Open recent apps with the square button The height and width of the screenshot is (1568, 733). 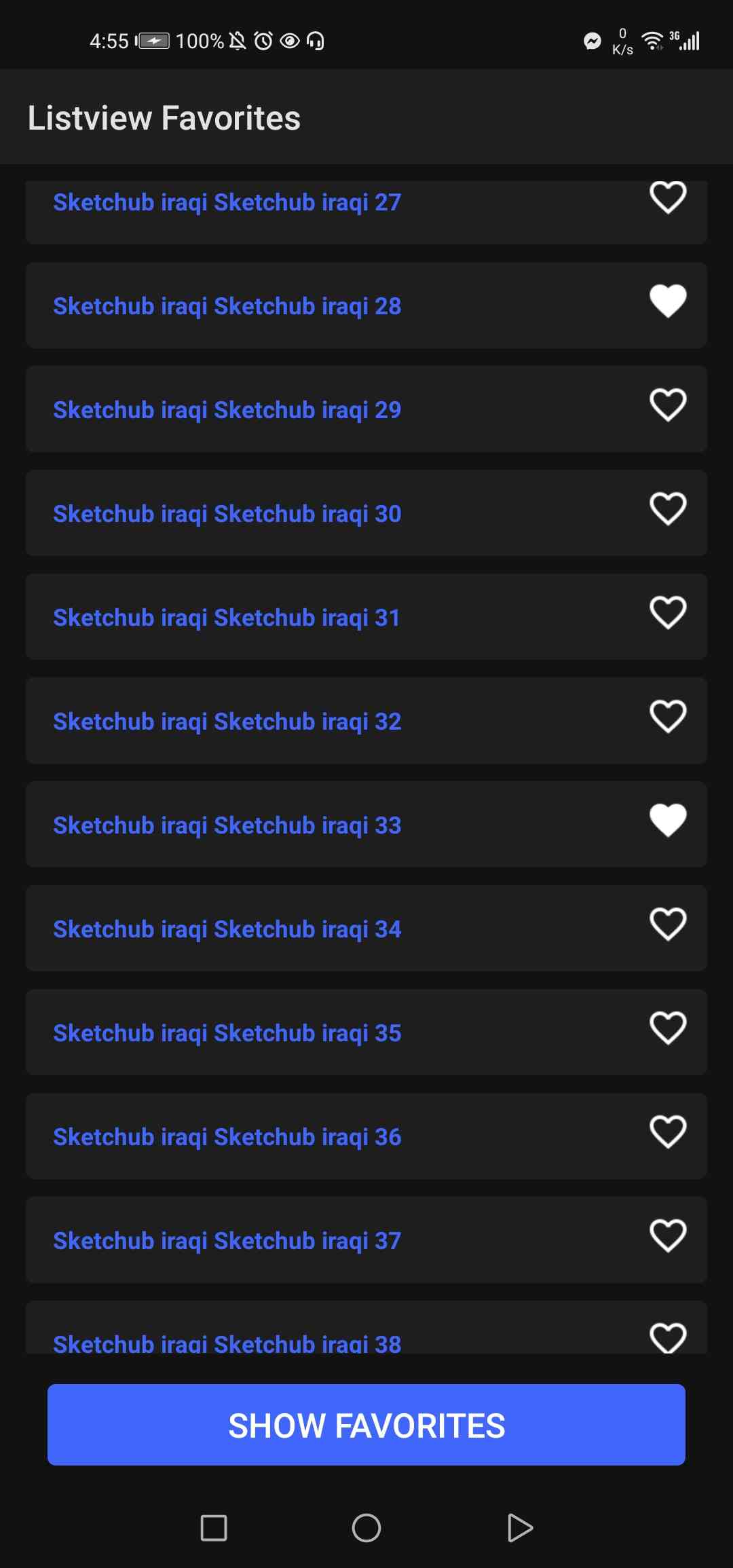tap(214, 1528)
